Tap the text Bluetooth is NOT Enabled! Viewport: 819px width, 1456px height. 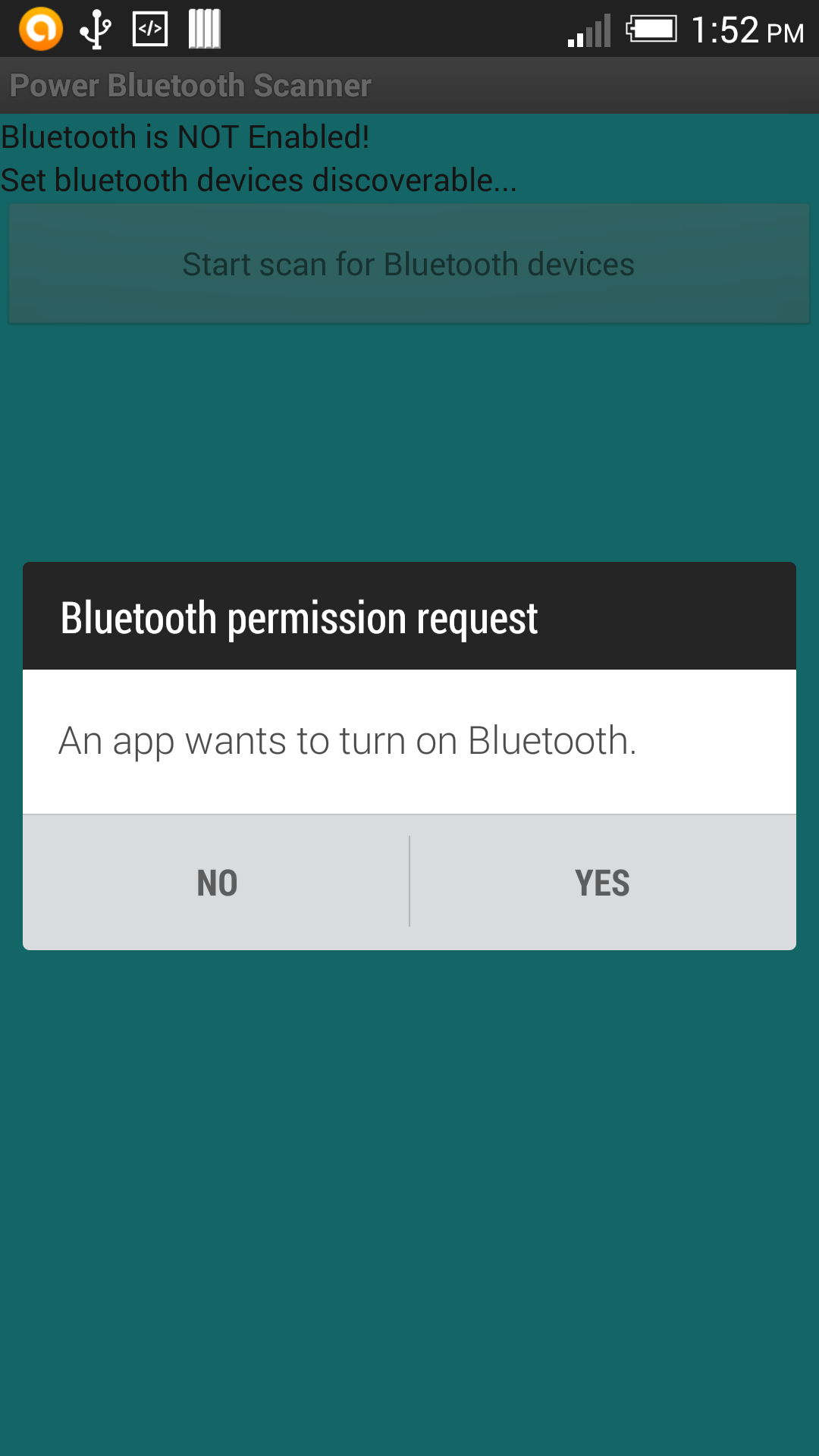(185, 137)
